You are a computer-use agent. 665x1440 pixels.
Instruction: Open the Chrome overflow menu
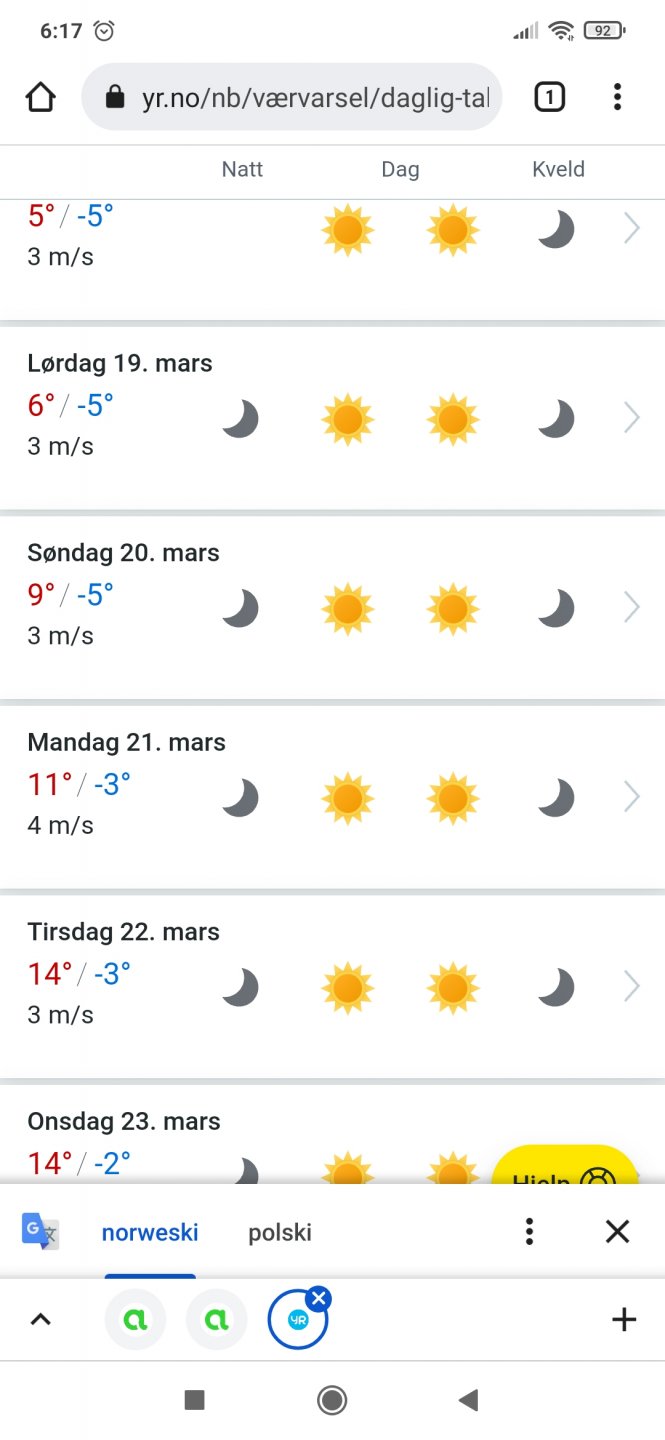tap(617, 97)
